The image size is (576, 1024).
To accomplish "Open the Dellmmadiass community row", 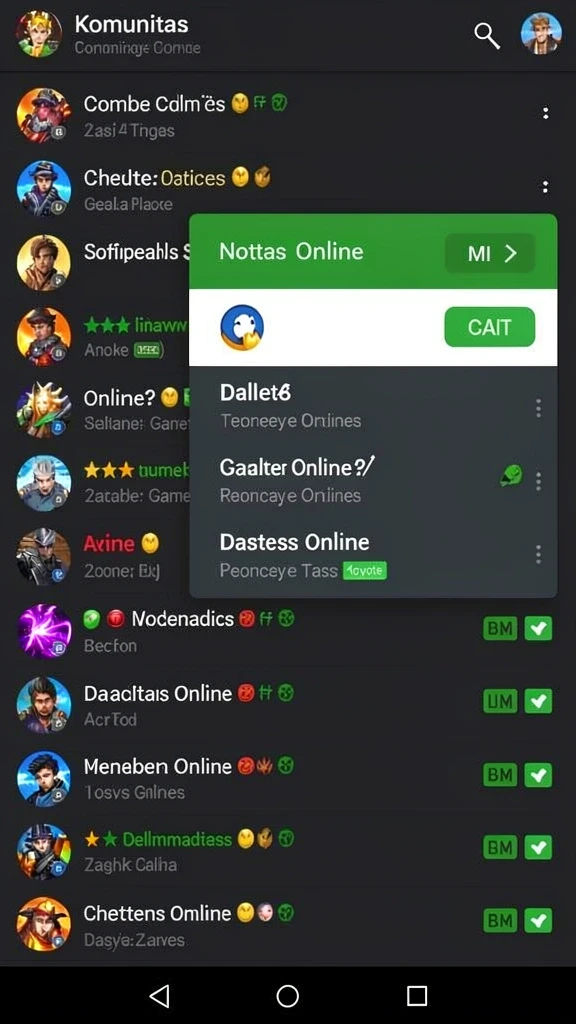I will point(288,850).
